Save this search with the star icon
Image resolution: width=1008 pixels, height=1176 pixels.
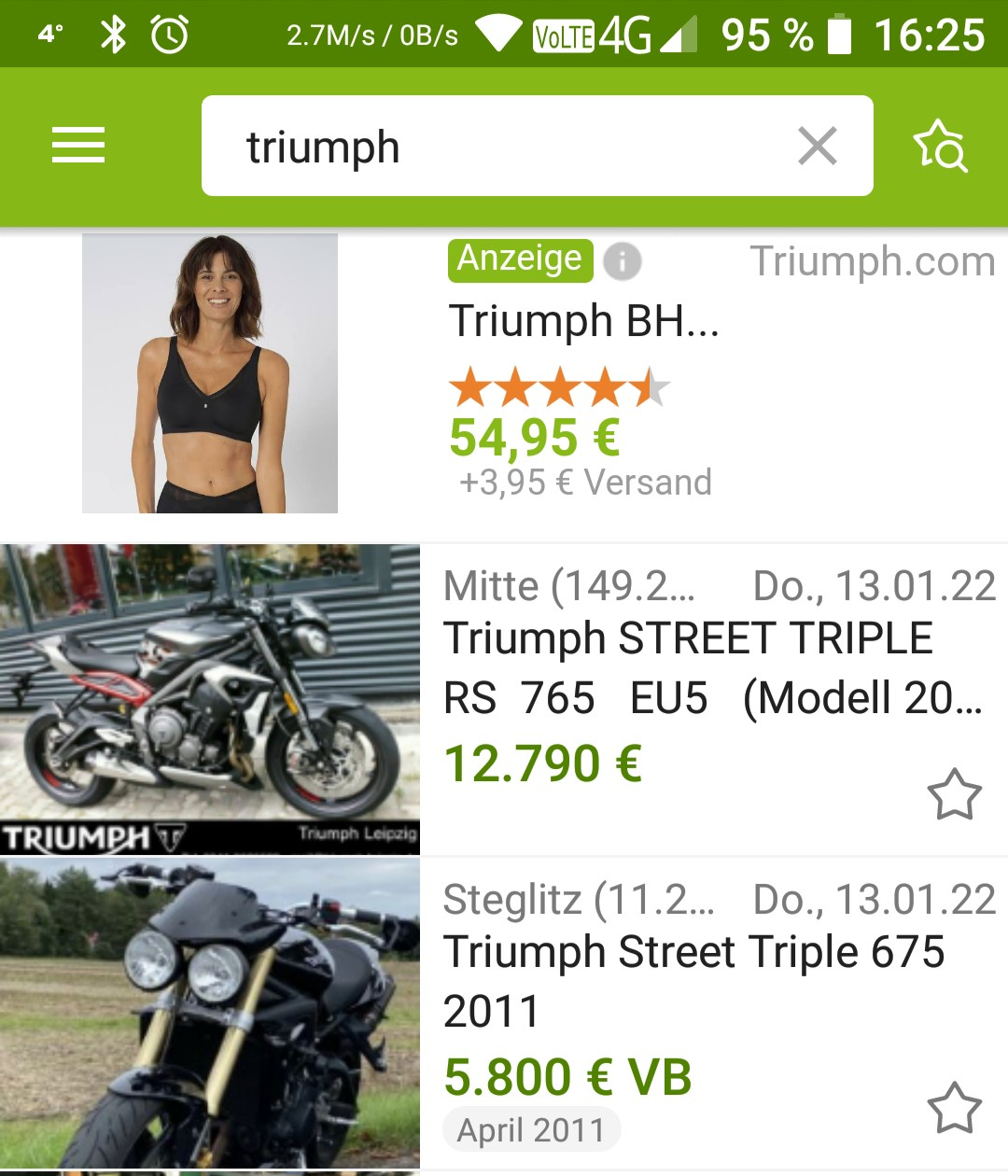(940, 147)
